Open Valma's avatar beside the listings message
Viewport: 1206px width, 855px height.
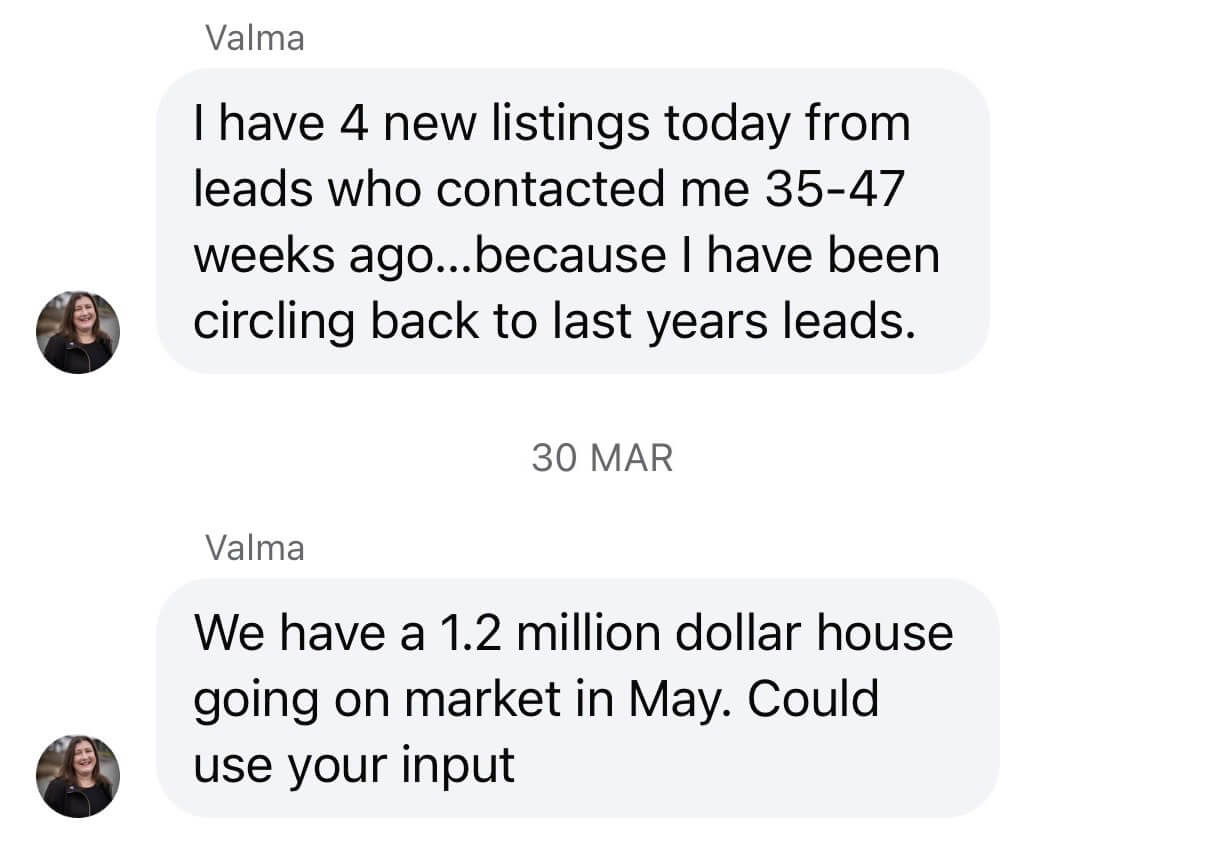78,333
